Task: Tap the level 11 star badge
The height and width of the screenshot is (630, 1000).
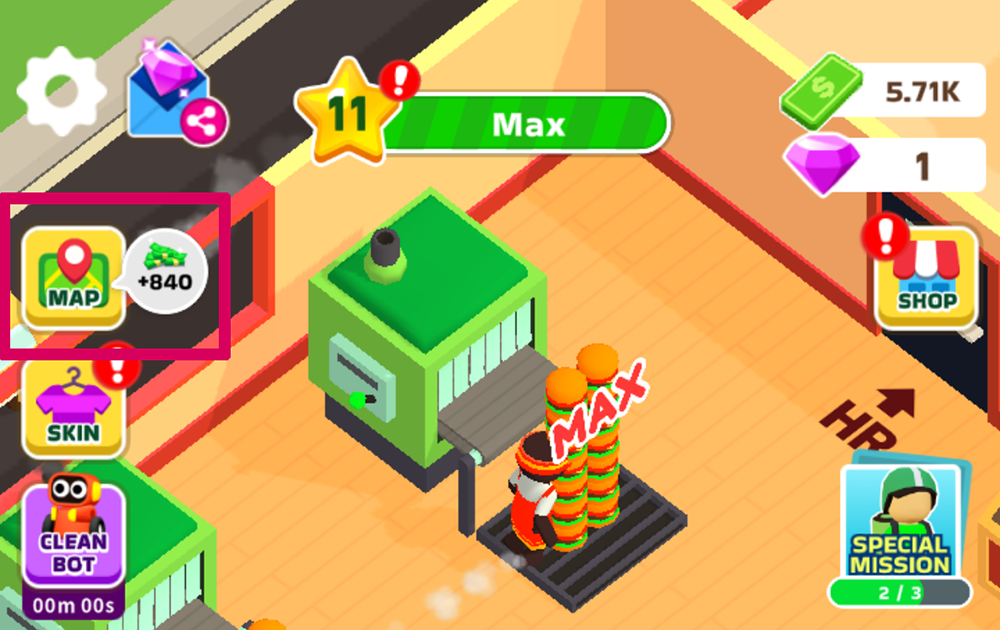Action: pyautogui.click(x=349, y=112)
